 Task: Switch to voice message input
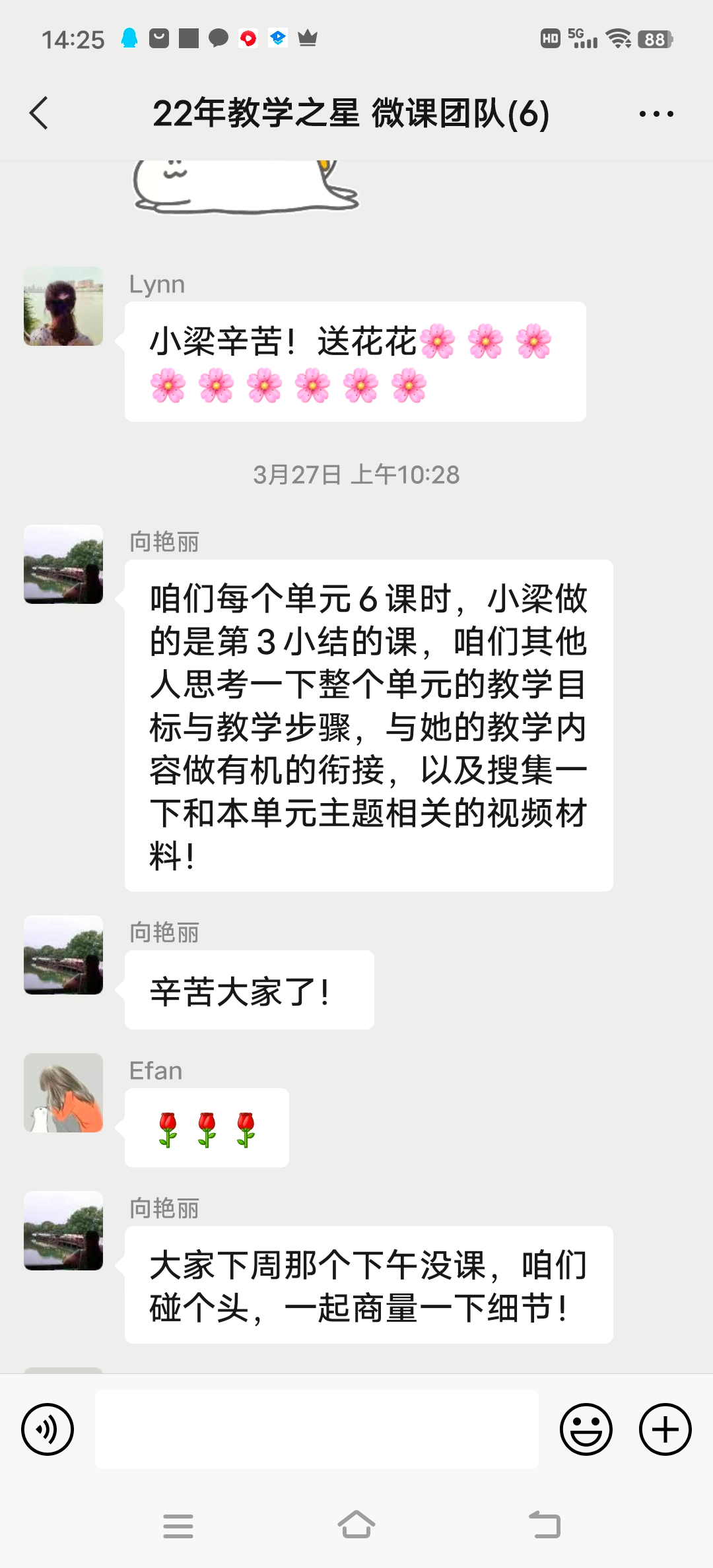(x=48, y=1429)
